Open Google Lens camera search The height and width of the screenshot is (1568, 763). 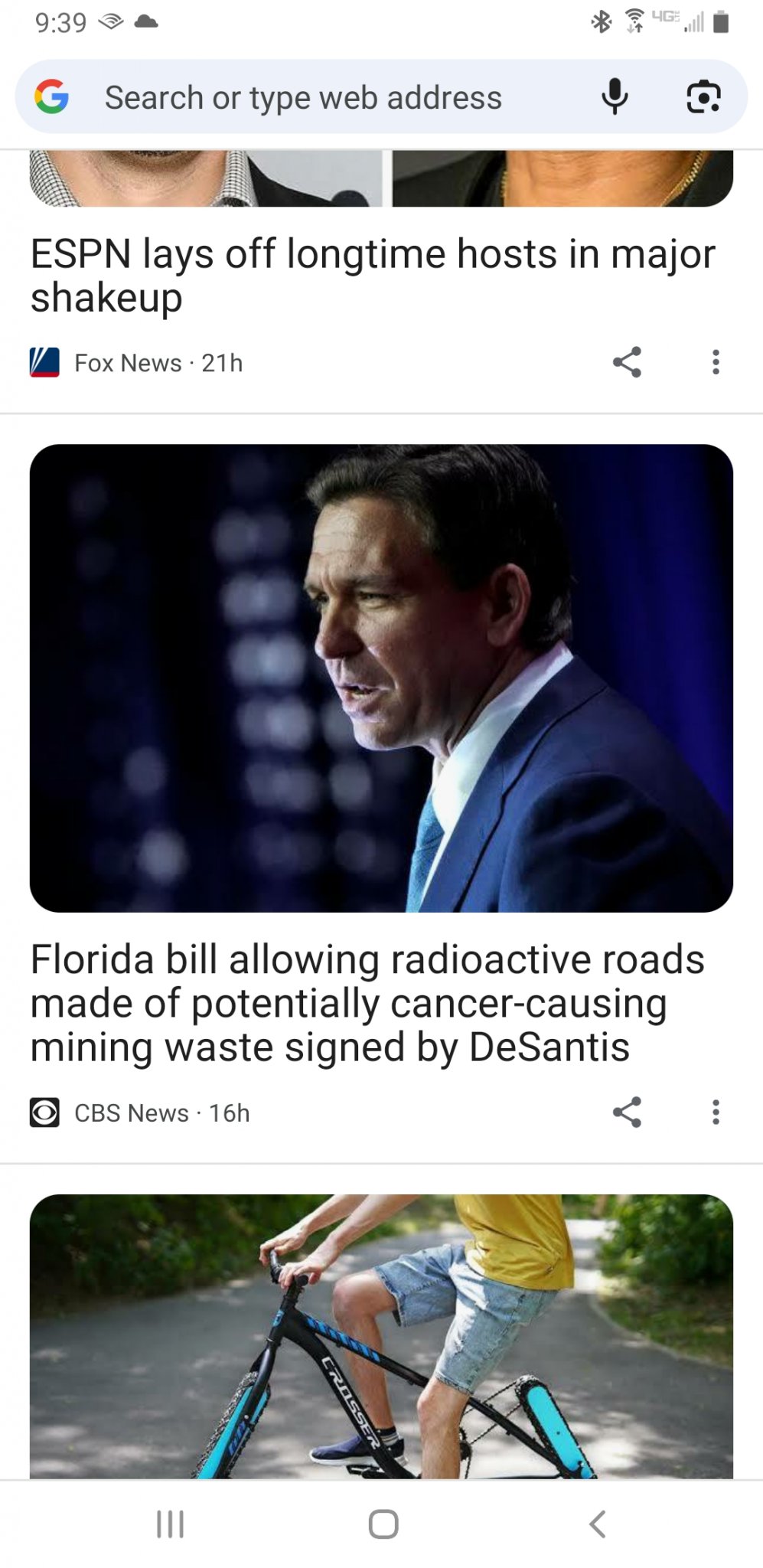[703, 97]
